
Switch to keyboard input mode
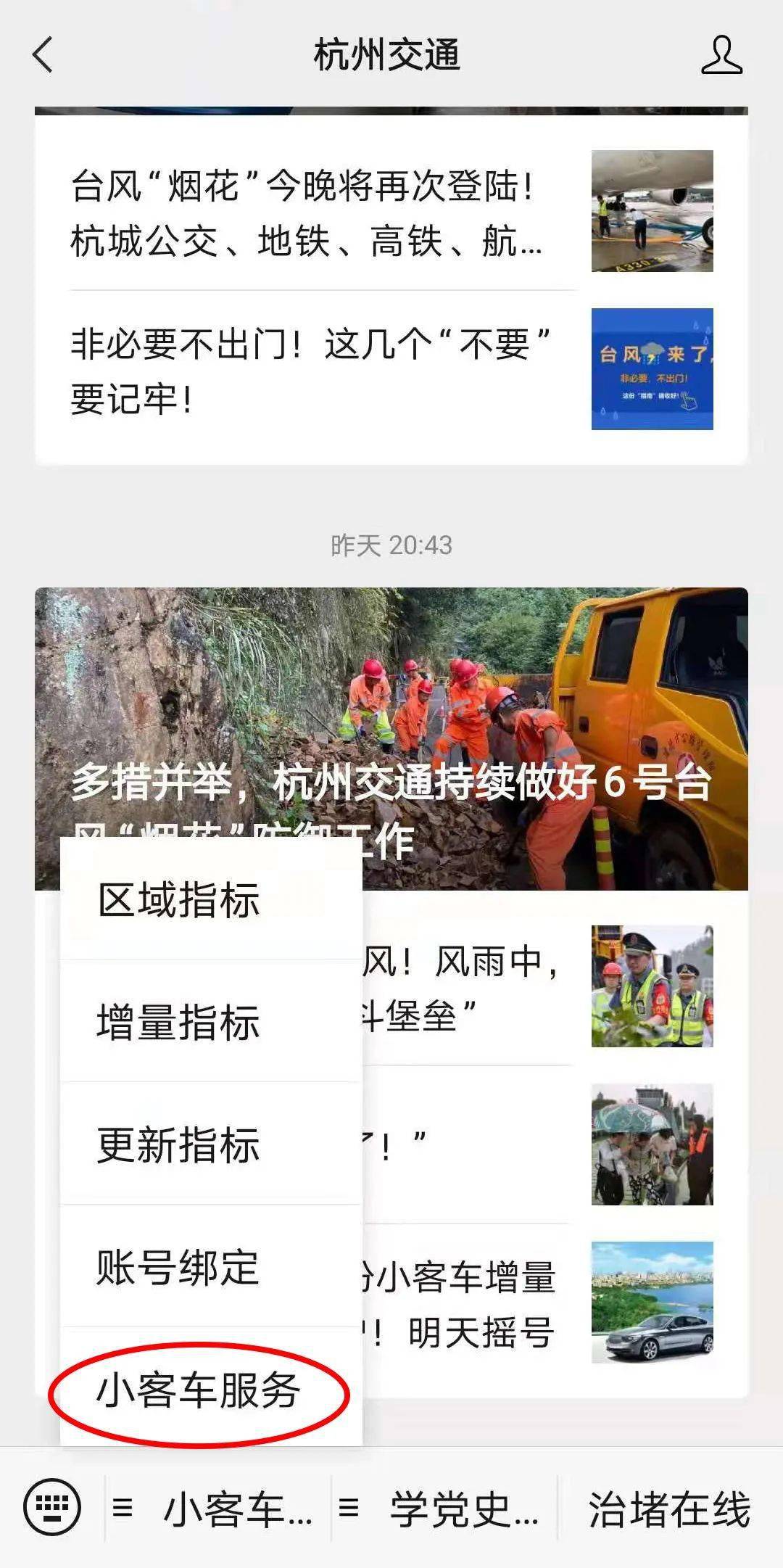click(52, 1507)
